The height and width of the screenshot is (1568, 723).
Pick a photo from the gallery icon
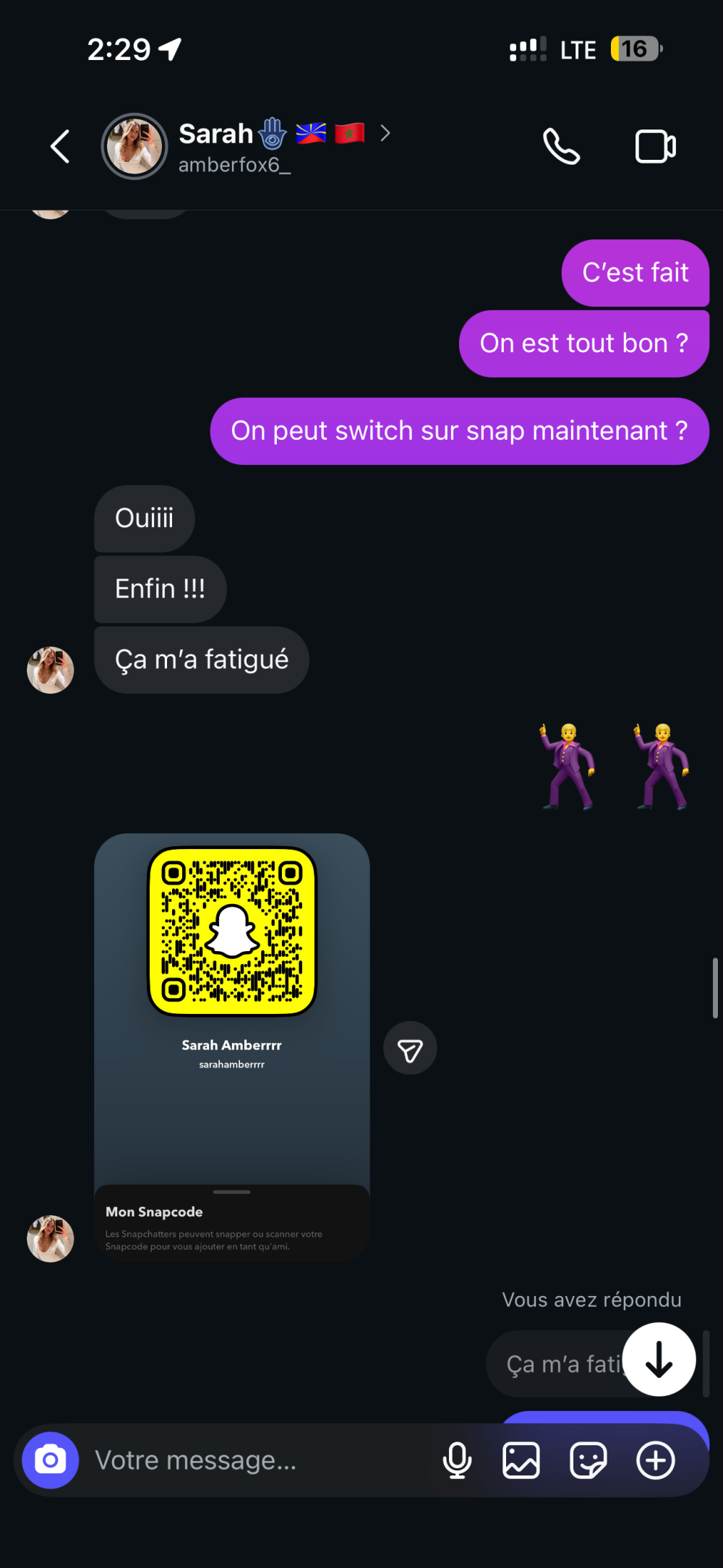(521, 1460)
